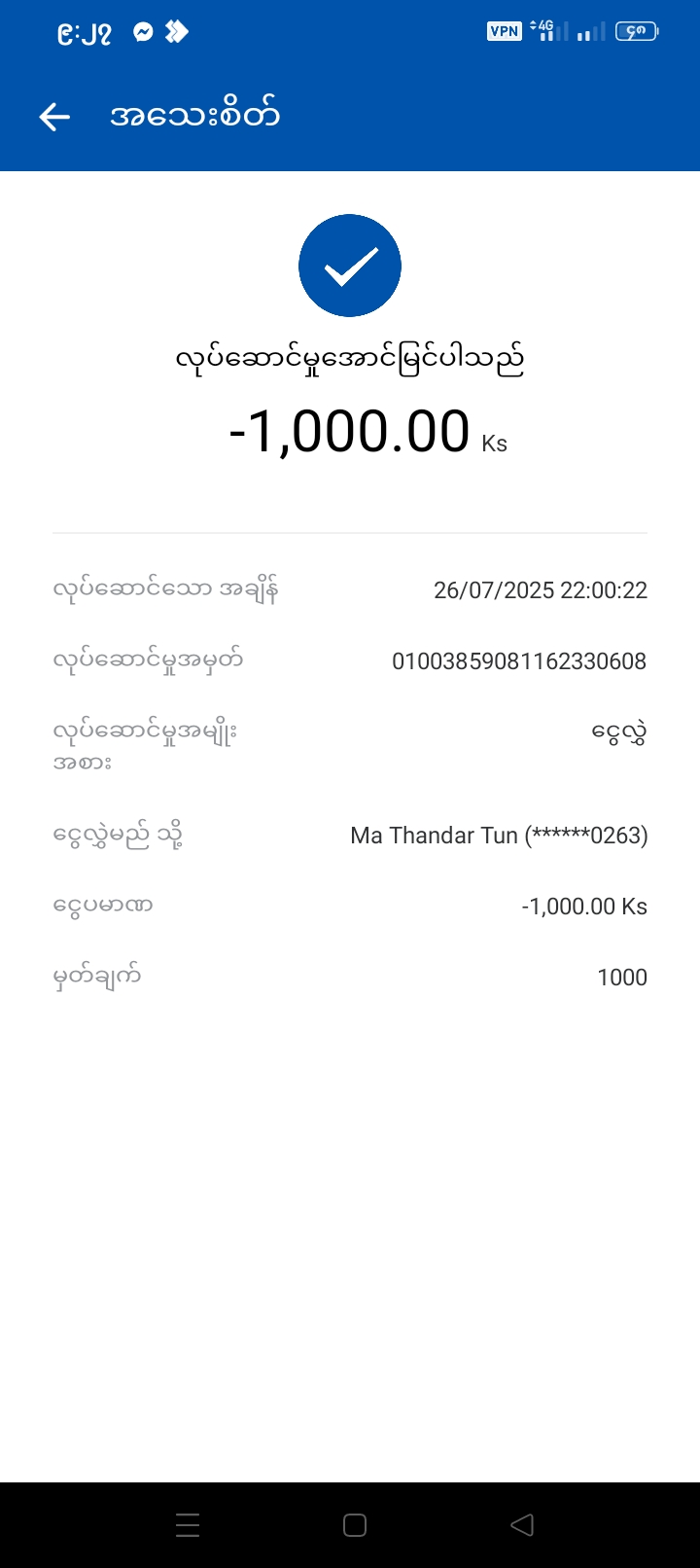
Task: Tap the system home button
Action: point(355,1525)
